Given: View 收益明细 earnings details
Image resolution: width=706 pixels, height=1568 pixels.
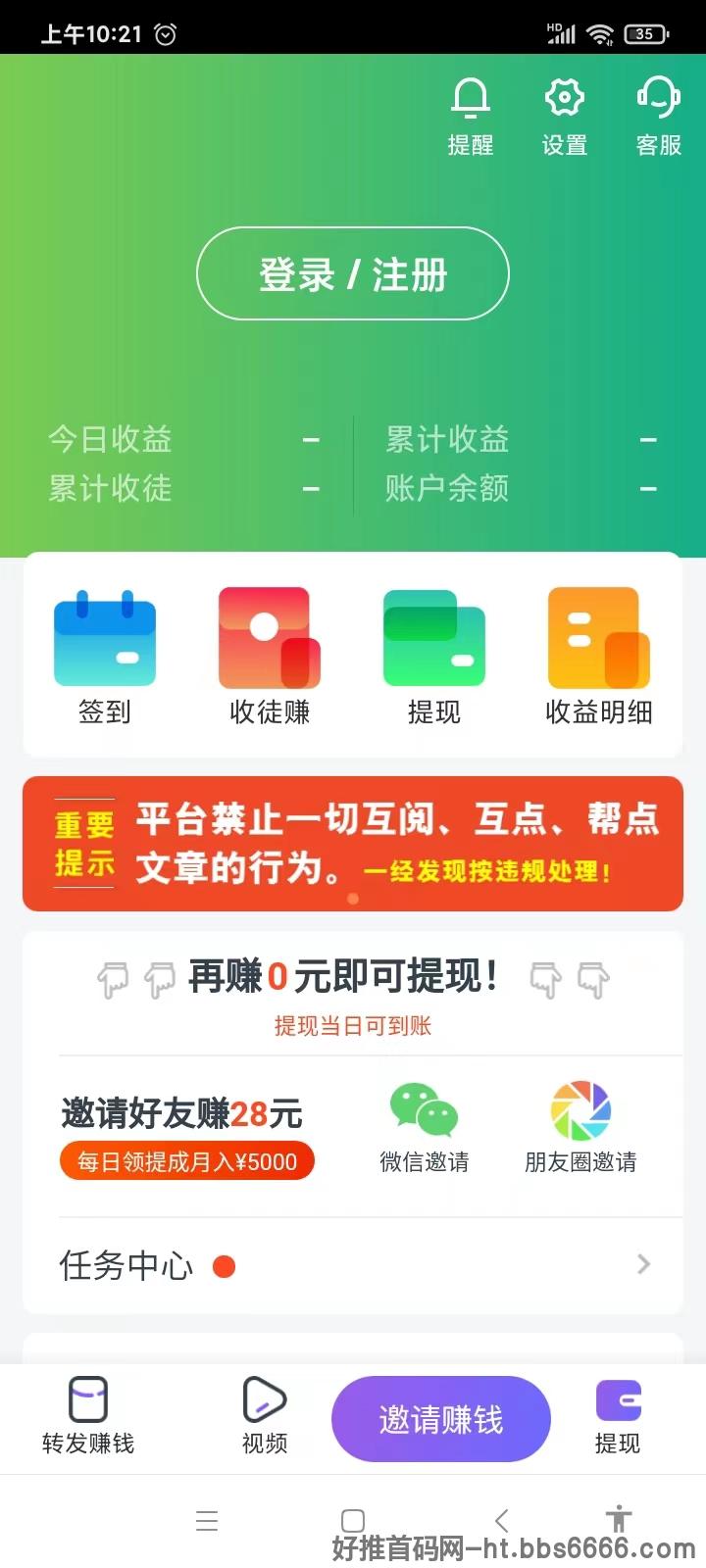Looking at the screenshot, I should pyautogui.click(x=599, y=656).
